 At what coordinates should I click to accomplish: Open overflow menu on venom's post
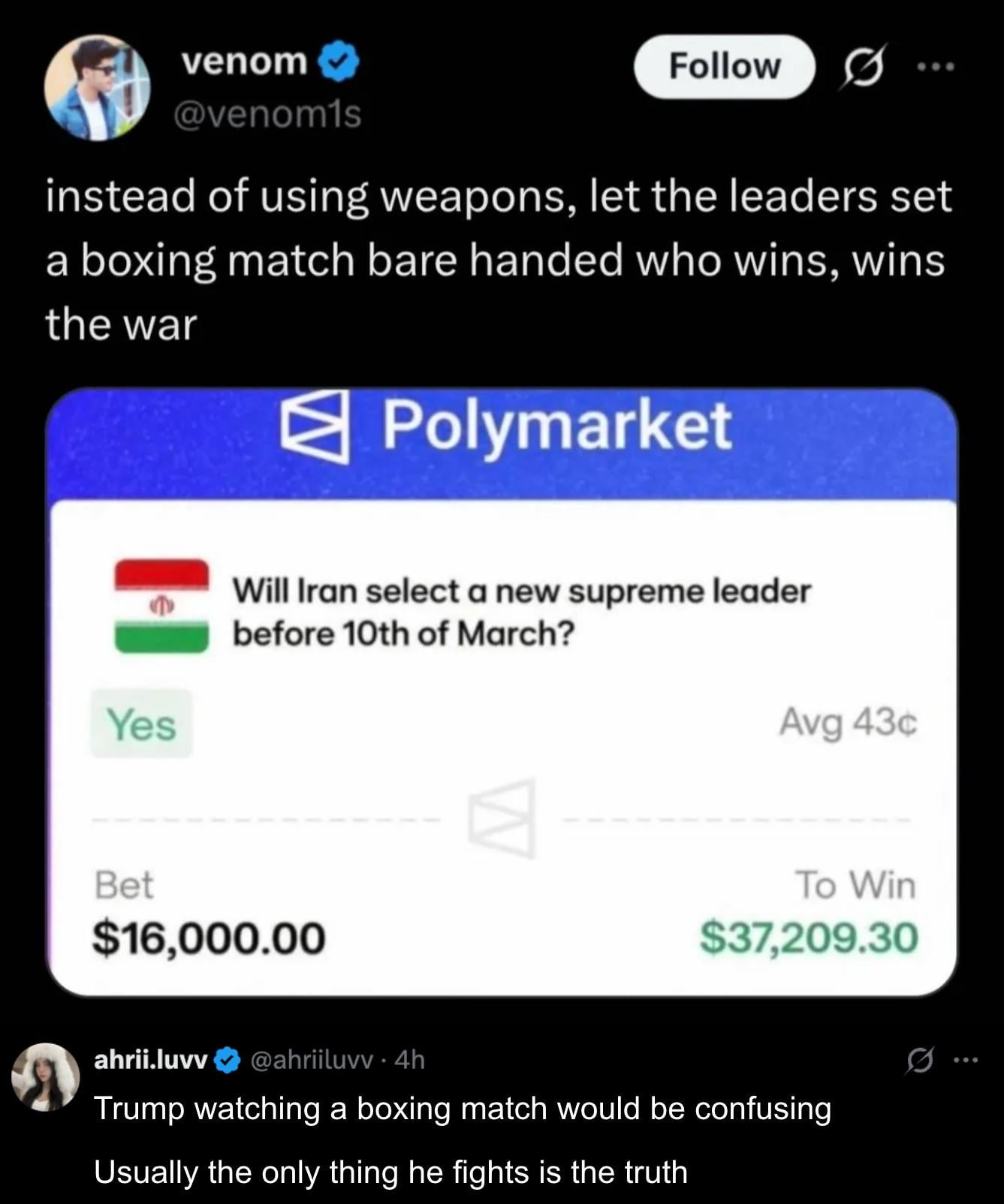(936, 67)
